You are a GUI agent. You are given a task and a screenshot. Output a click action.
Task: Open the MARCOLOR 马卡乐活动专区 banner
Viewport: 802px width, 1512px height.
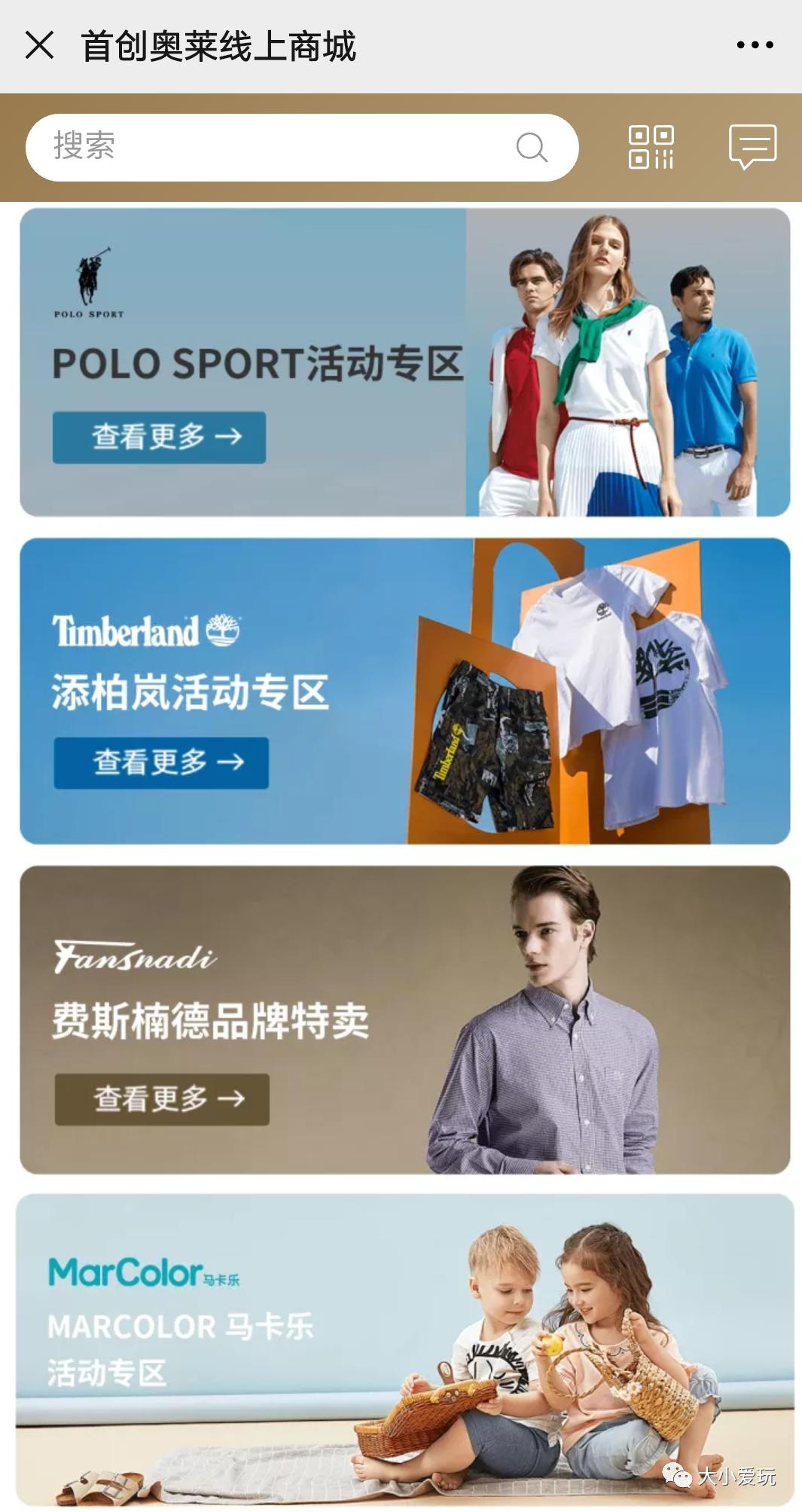tap(404, 1349)
